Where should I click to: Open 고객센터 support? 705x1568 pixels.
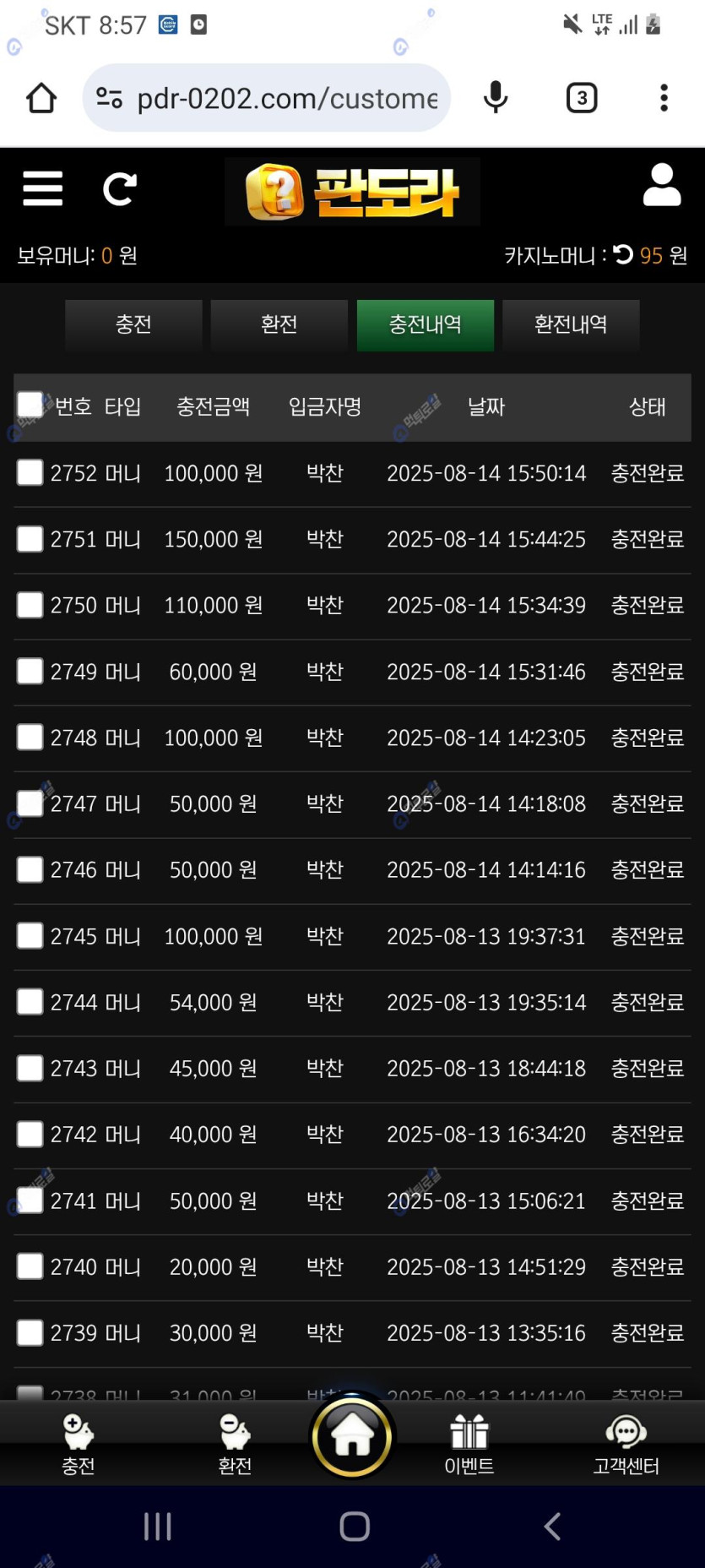pyautogui.click(x=626, y=1445)
